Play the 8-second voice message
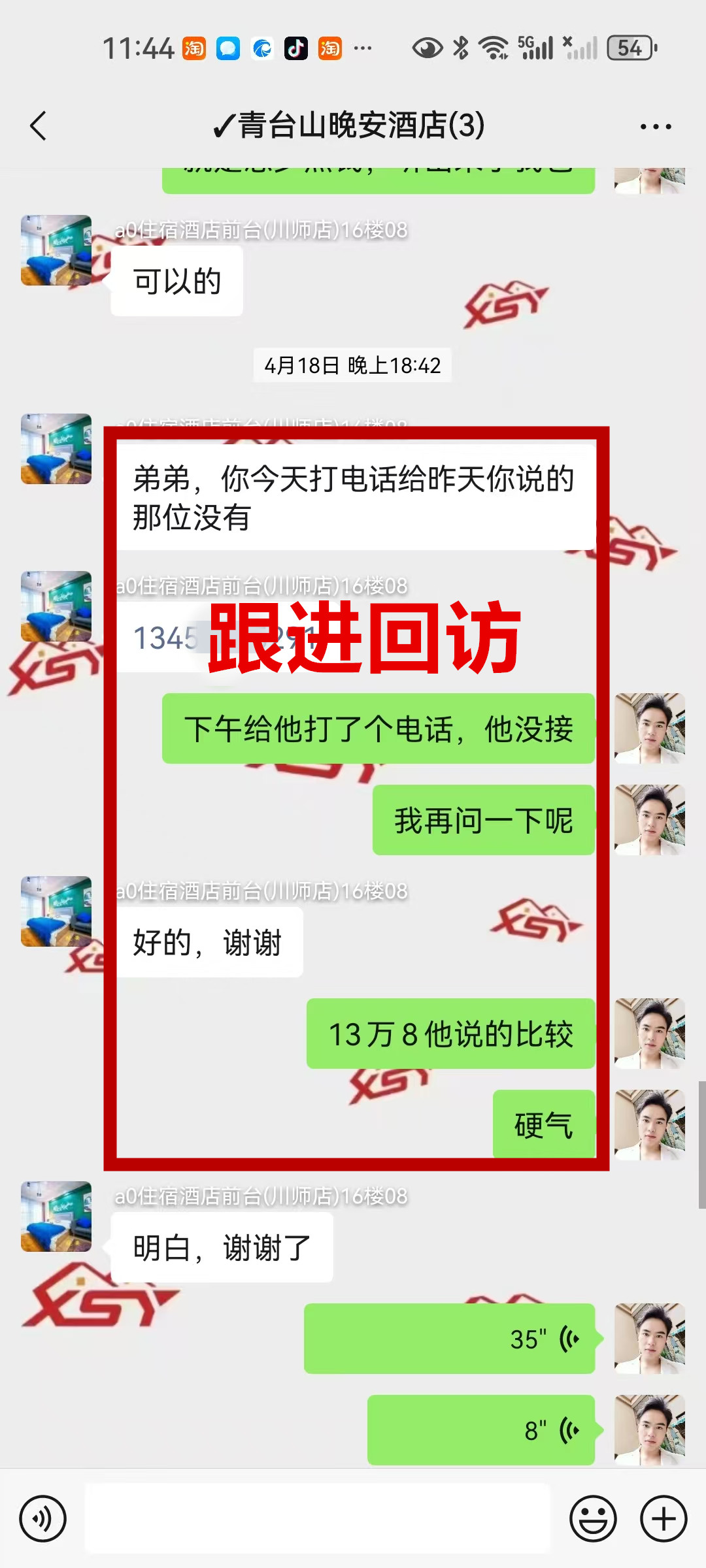 coord(481,1430)
